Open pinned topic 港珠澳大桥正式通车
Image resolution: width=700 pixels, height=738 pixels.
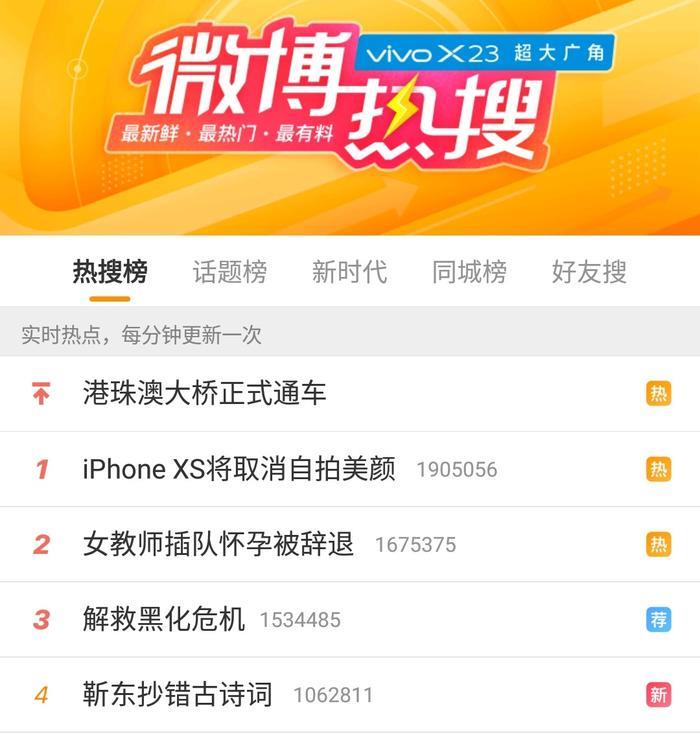point(204,393)
